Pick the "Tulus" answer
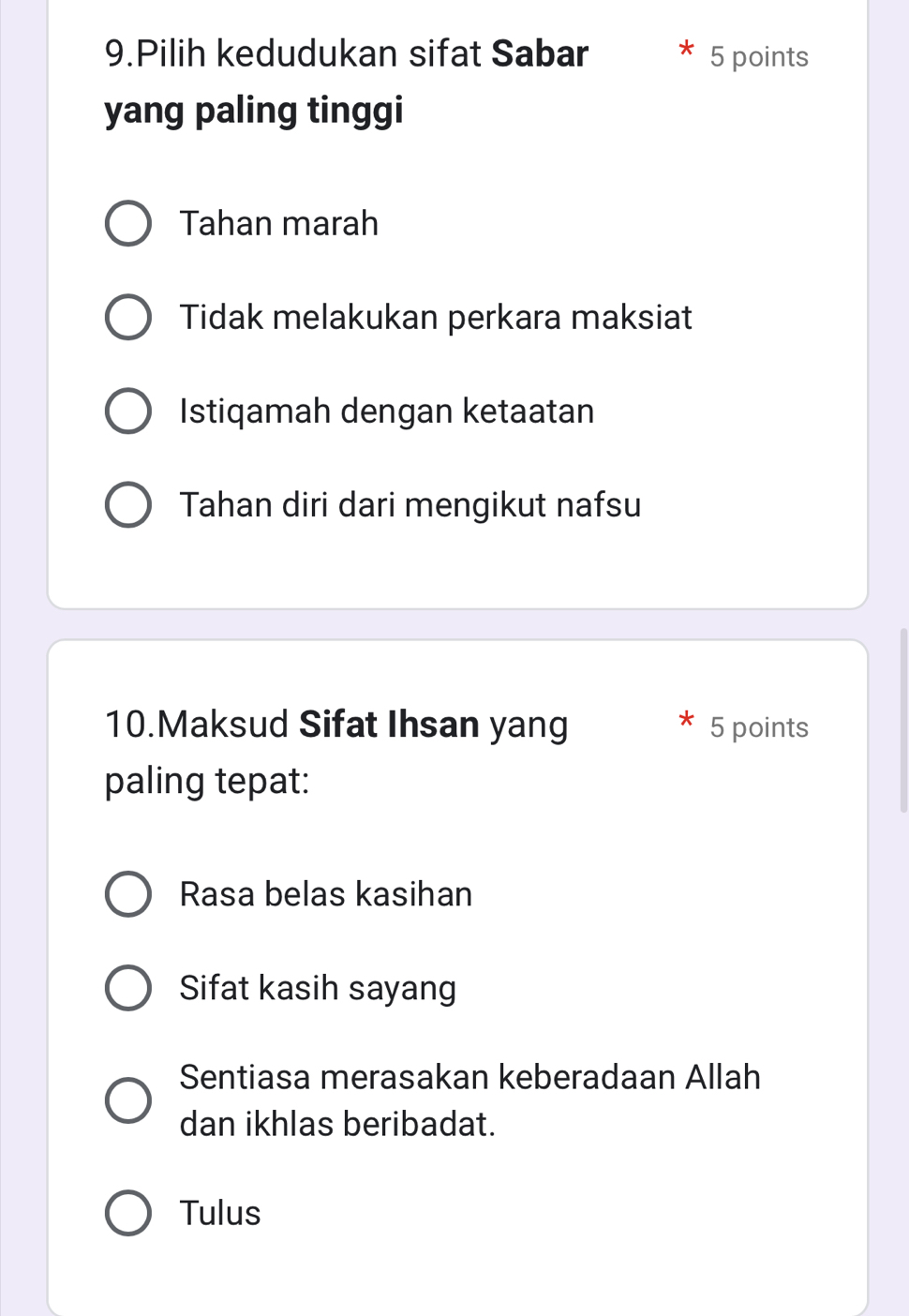The height and width of the screenshot is (1316, 909). click(x=127, y=1212)
